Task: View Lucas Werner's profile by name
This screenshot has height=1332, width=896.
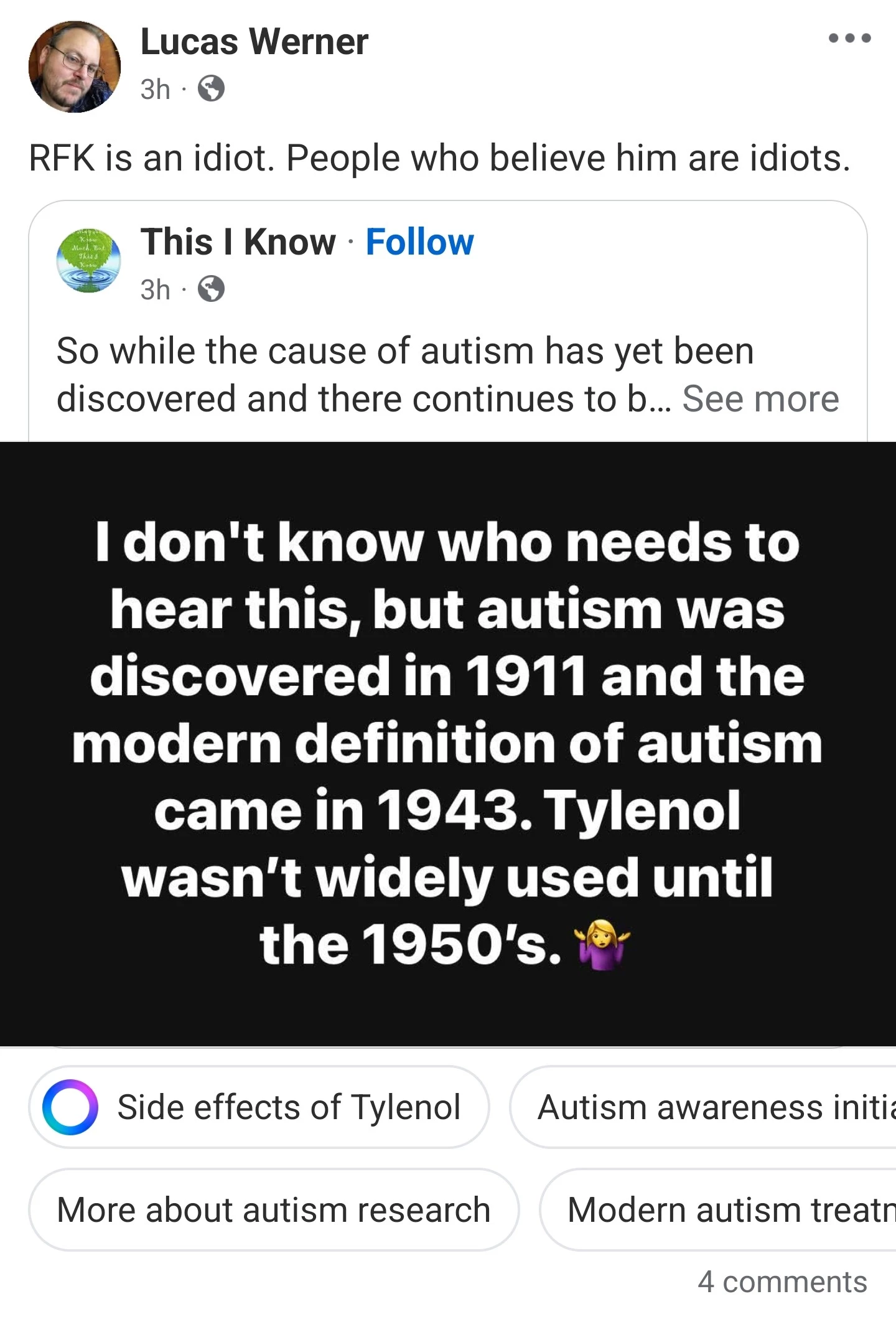Action: coord(254,42)
